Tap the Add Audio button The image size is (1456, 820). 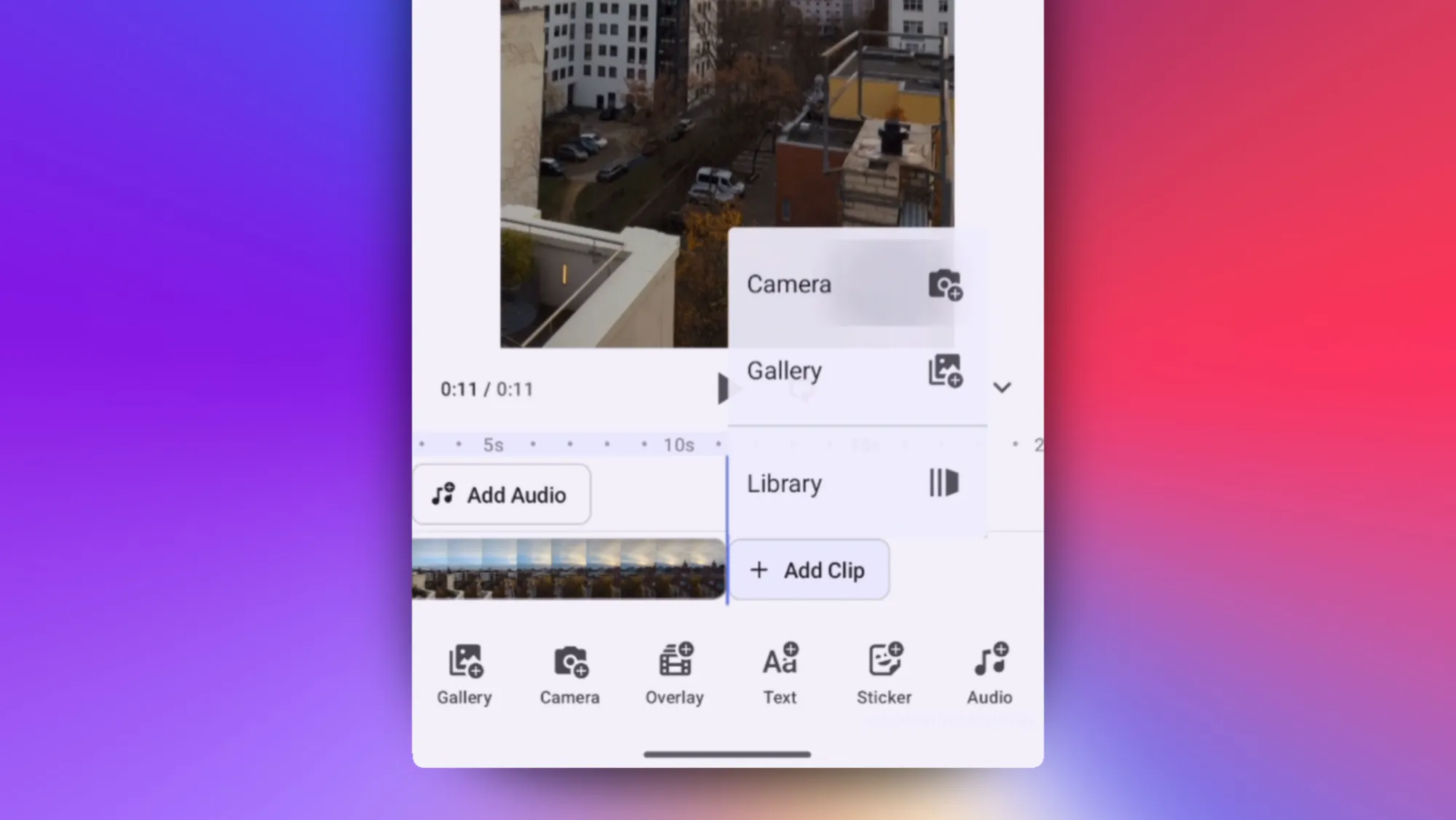click(x=502, y=494)
